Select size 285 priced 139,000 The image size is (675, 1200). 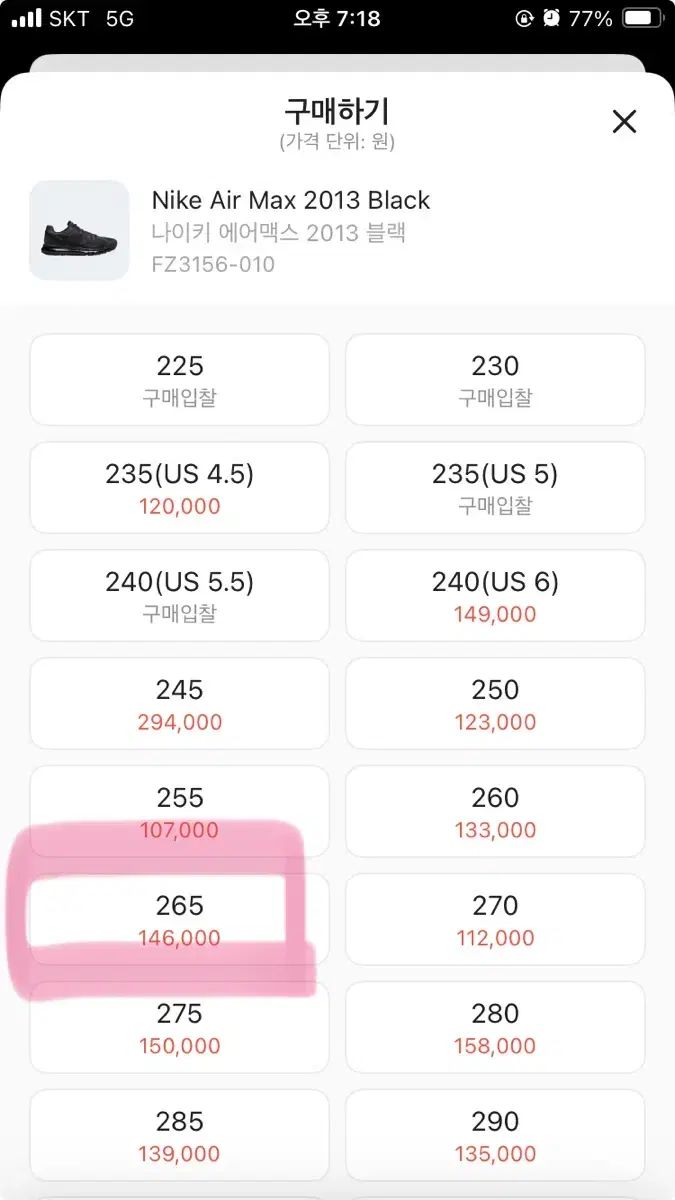click(180, 1136)
